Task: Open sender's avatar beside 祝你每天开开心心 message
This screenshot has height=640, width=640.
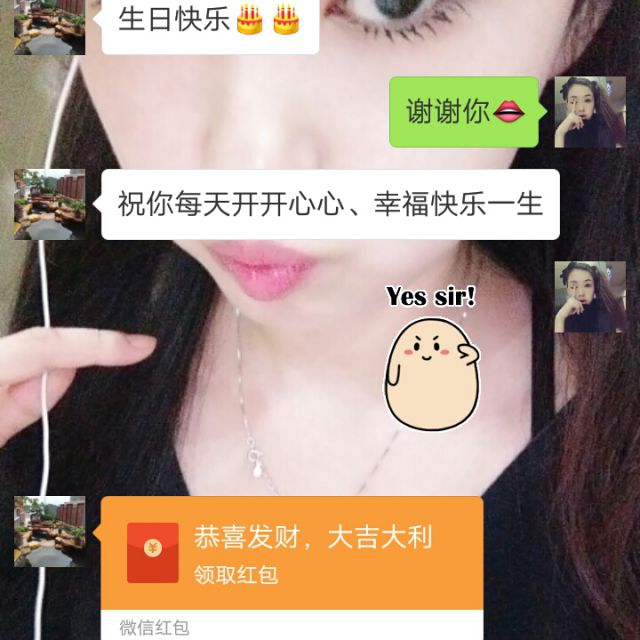Action: click(x=50, y=204)
